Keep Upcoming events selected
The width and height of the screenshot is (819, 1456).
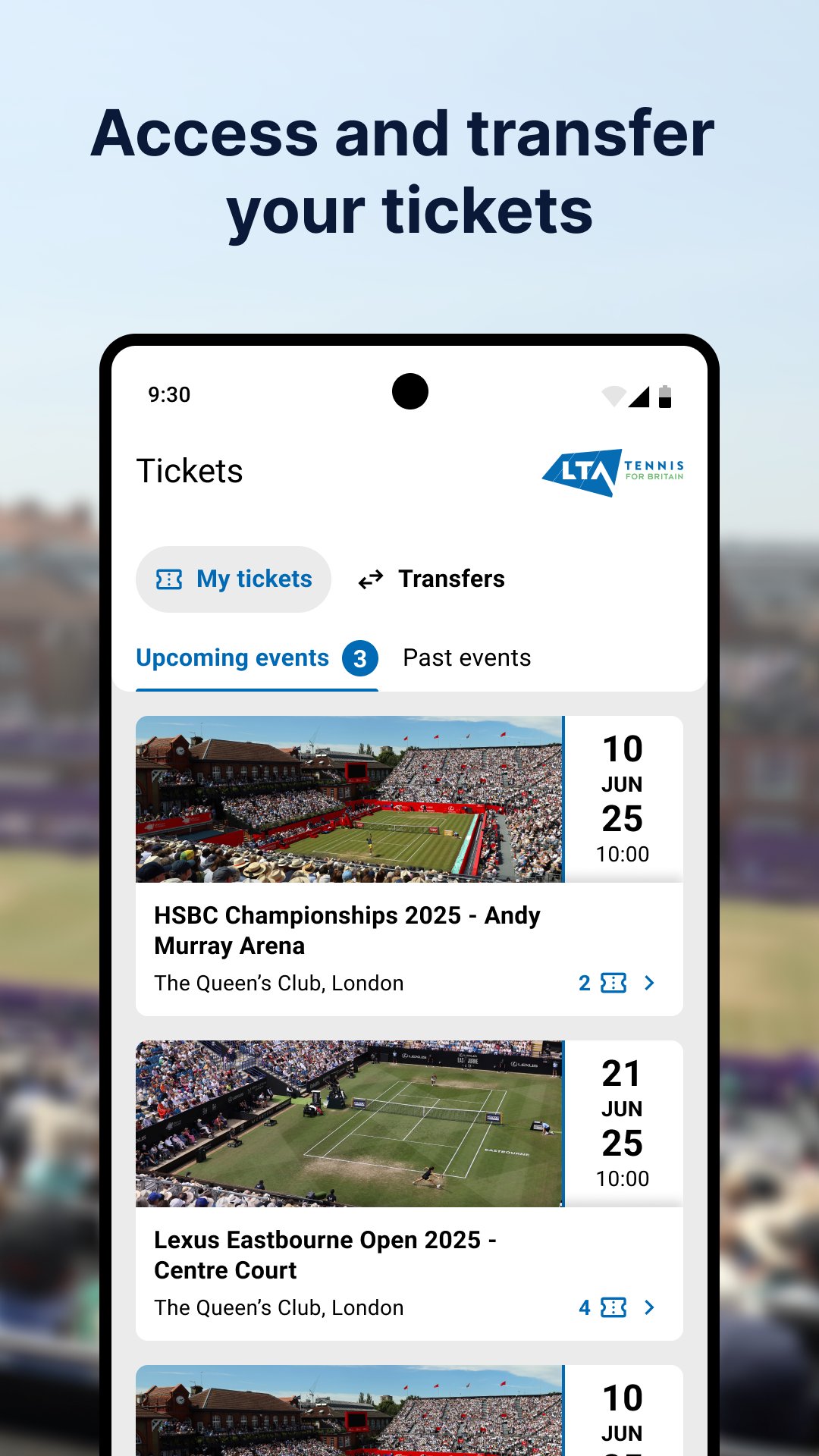coord(232,657)
